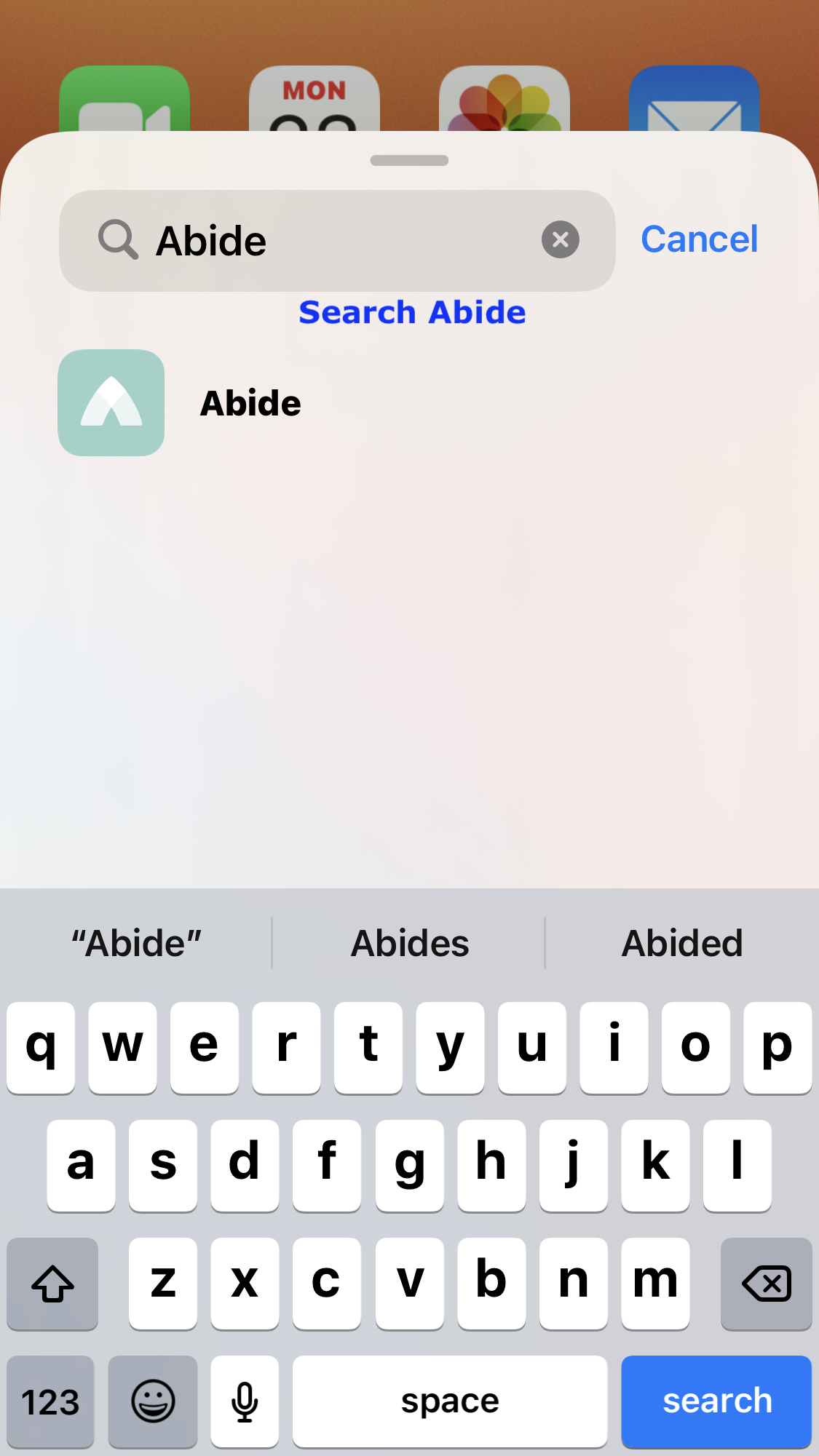819x1456 pixels.
Task: Switch to the 123 number keyboard
Action: 50,1401
